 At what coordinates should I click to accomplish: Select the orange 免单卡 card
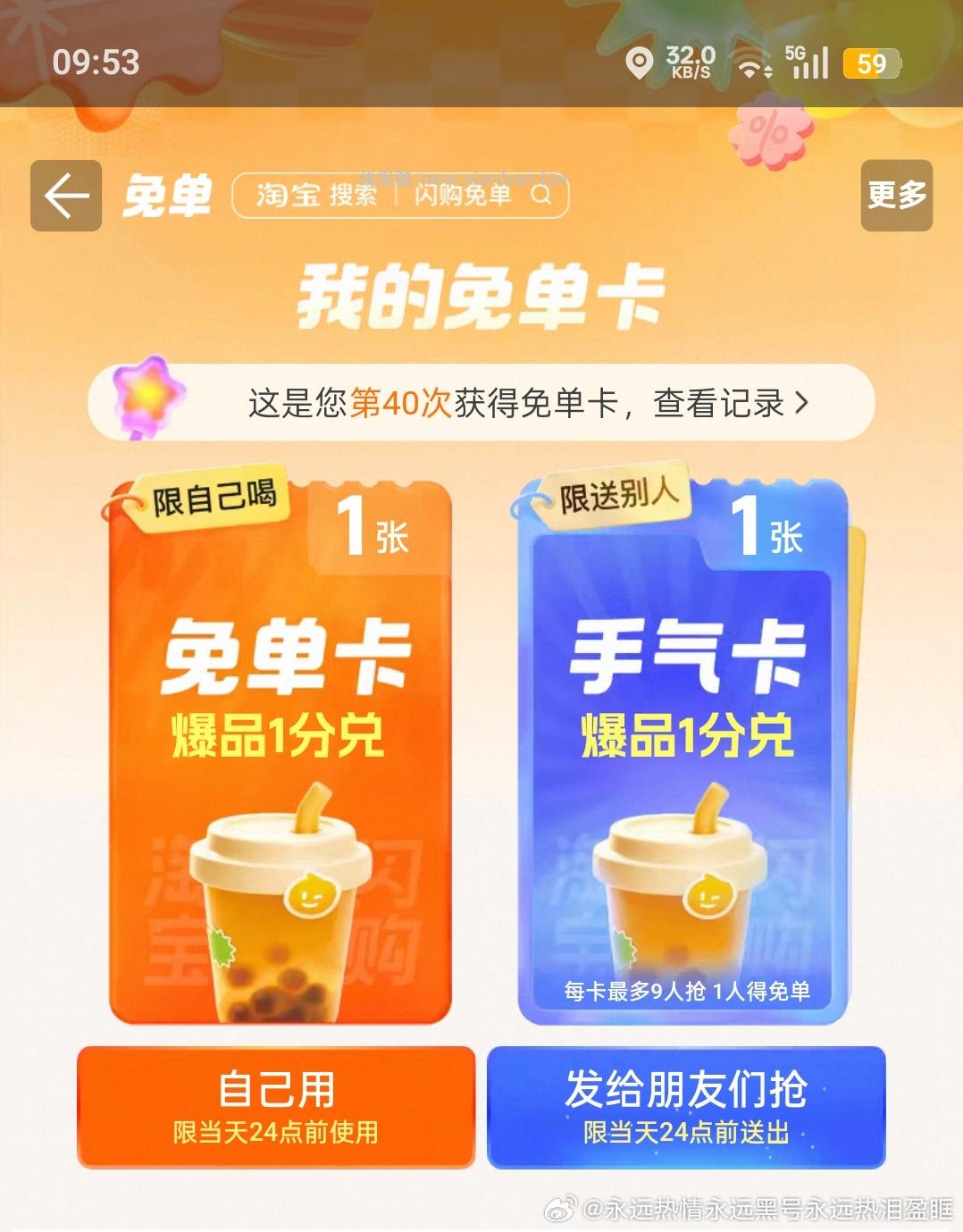(x=277, y=750)
